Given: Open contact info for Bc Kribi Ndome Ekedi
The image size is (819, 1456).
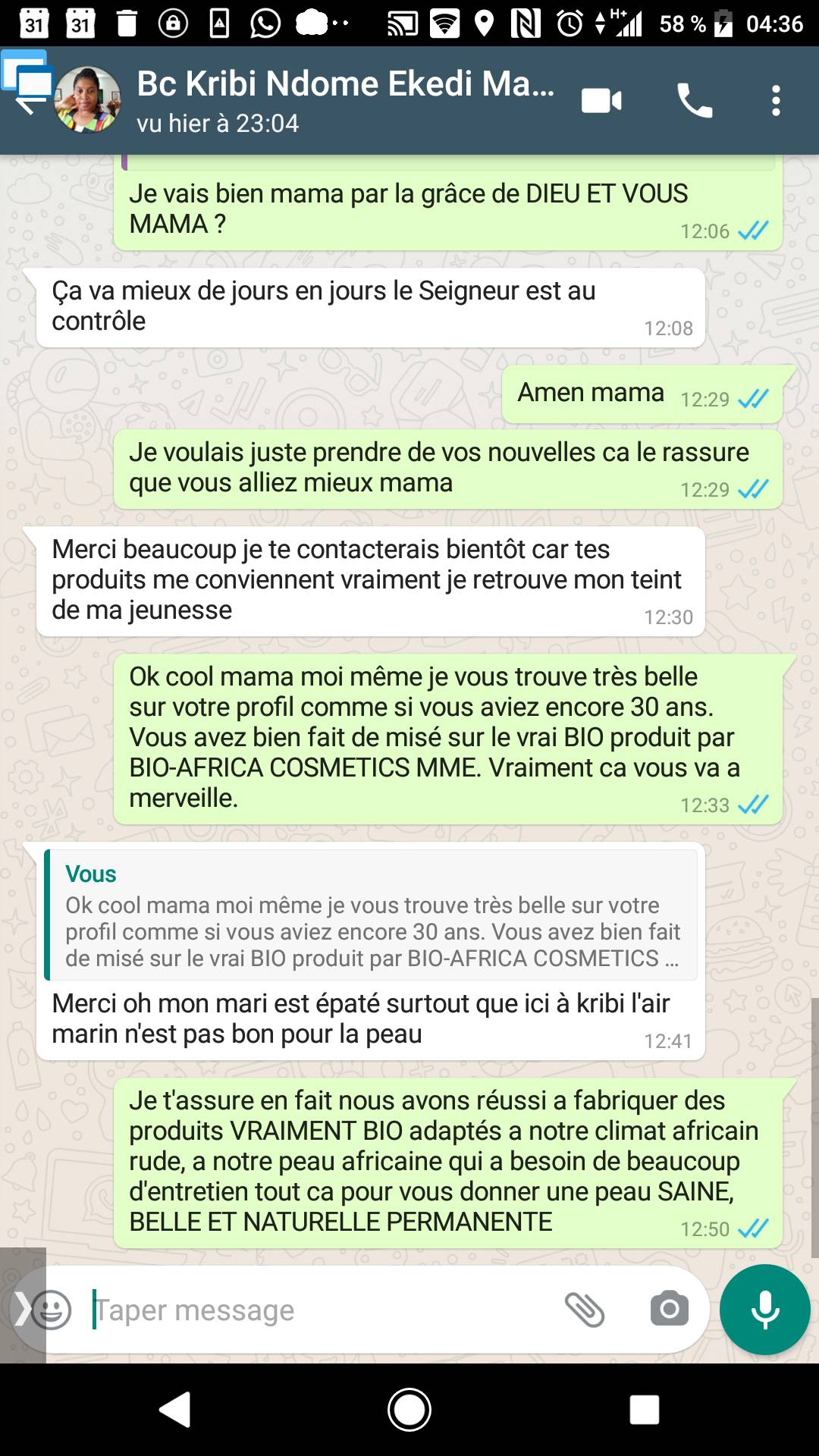Looking at the screenshot, I should (x=345, y=100).
